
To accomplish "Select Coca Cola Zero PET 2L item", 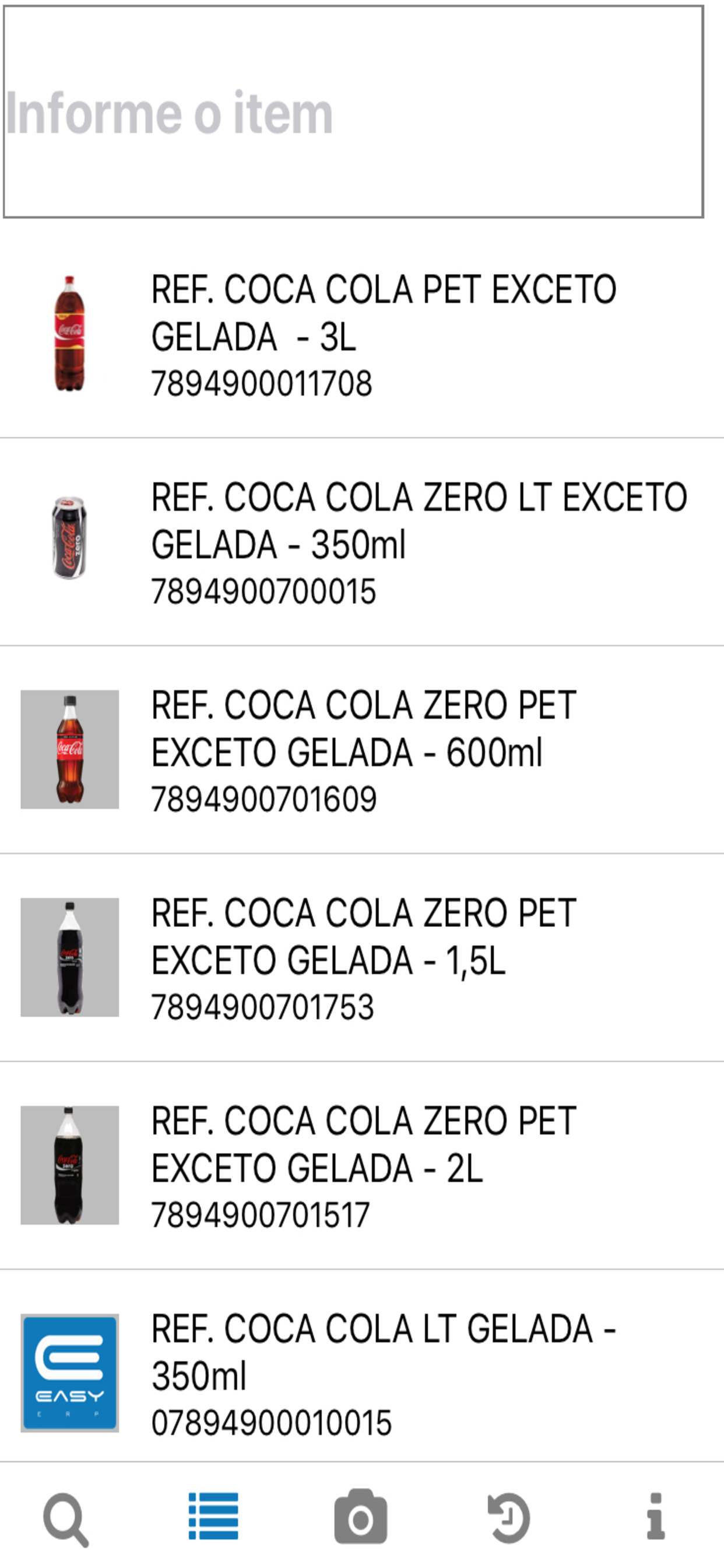I will 361,1165.
